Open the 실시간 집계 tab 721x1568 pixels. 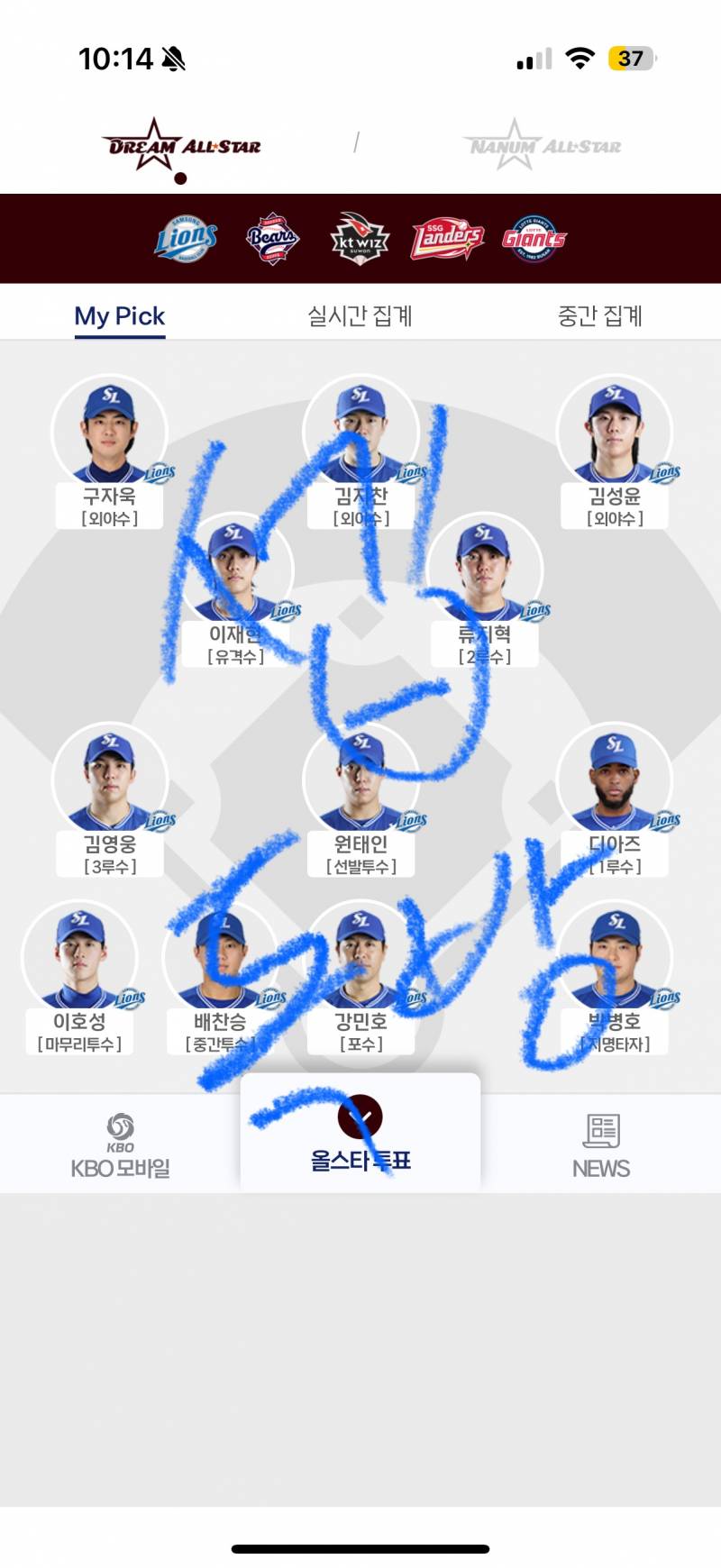coord(360,315)
